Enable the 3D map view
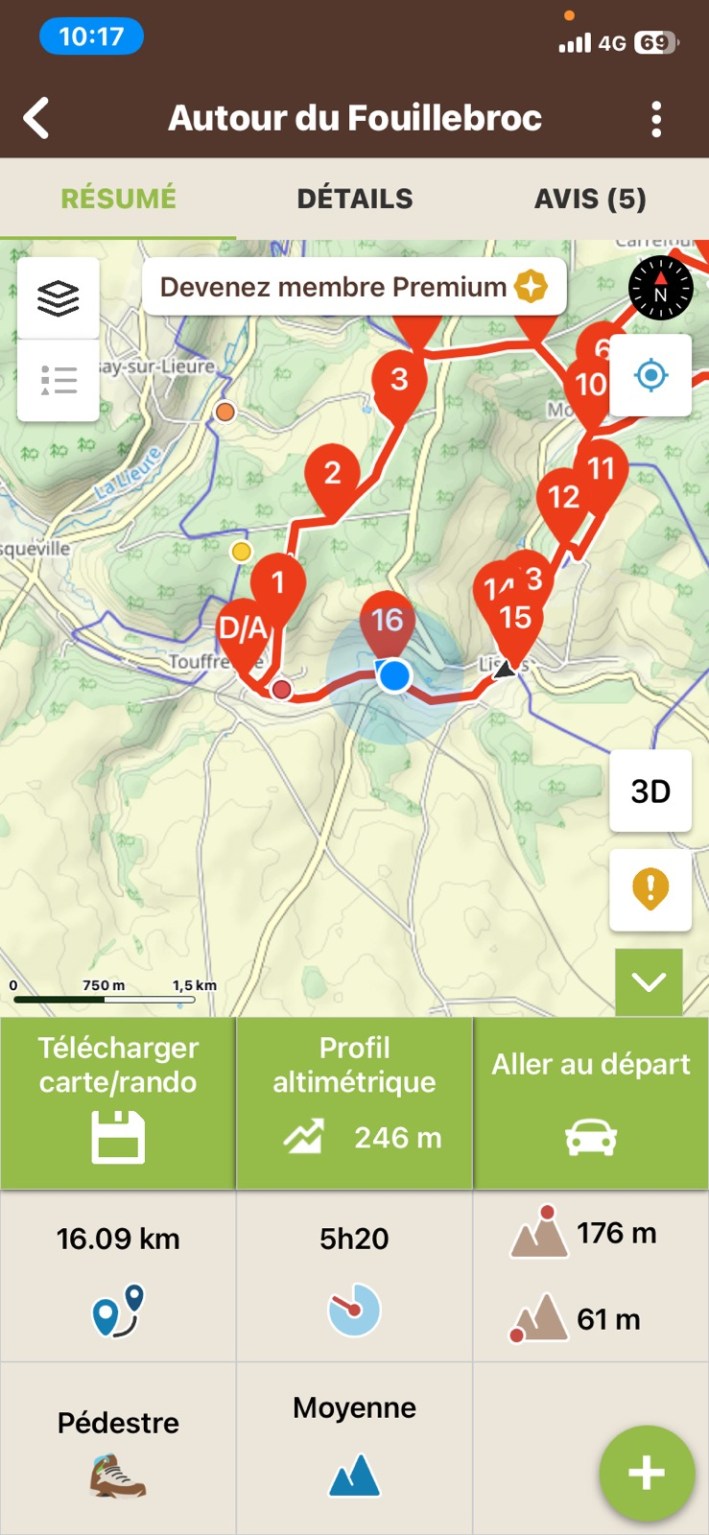Screen dimensions: 709x1535 pos(650,791)
